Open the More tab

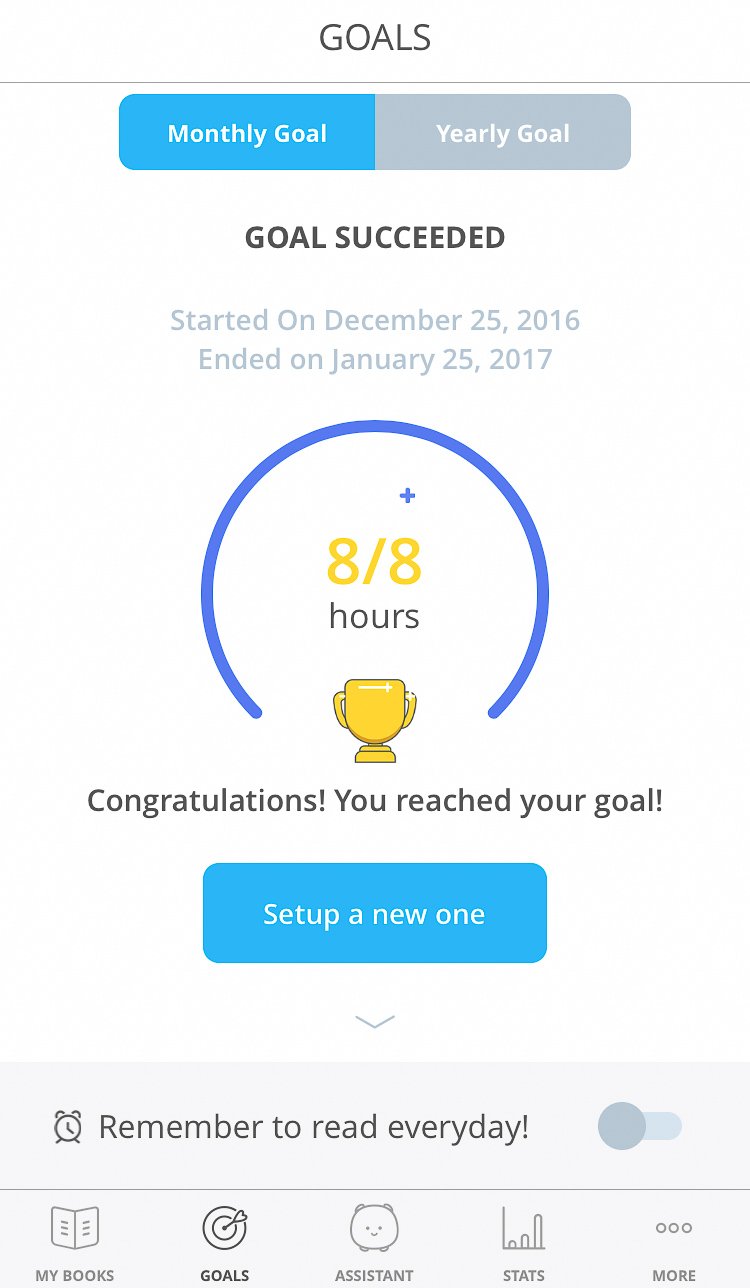[x=673, y=1241]
